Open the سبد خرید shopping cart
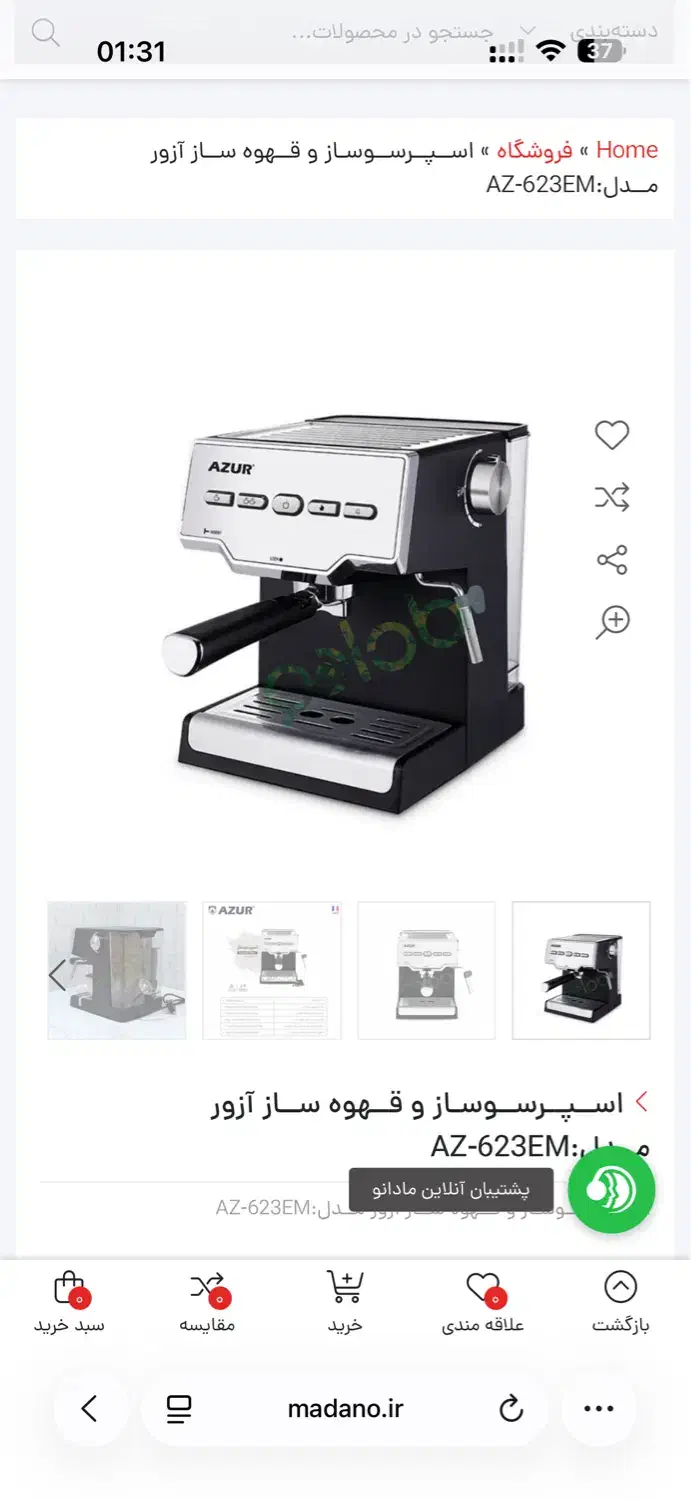691x1500 pixels. (69, 1303)
